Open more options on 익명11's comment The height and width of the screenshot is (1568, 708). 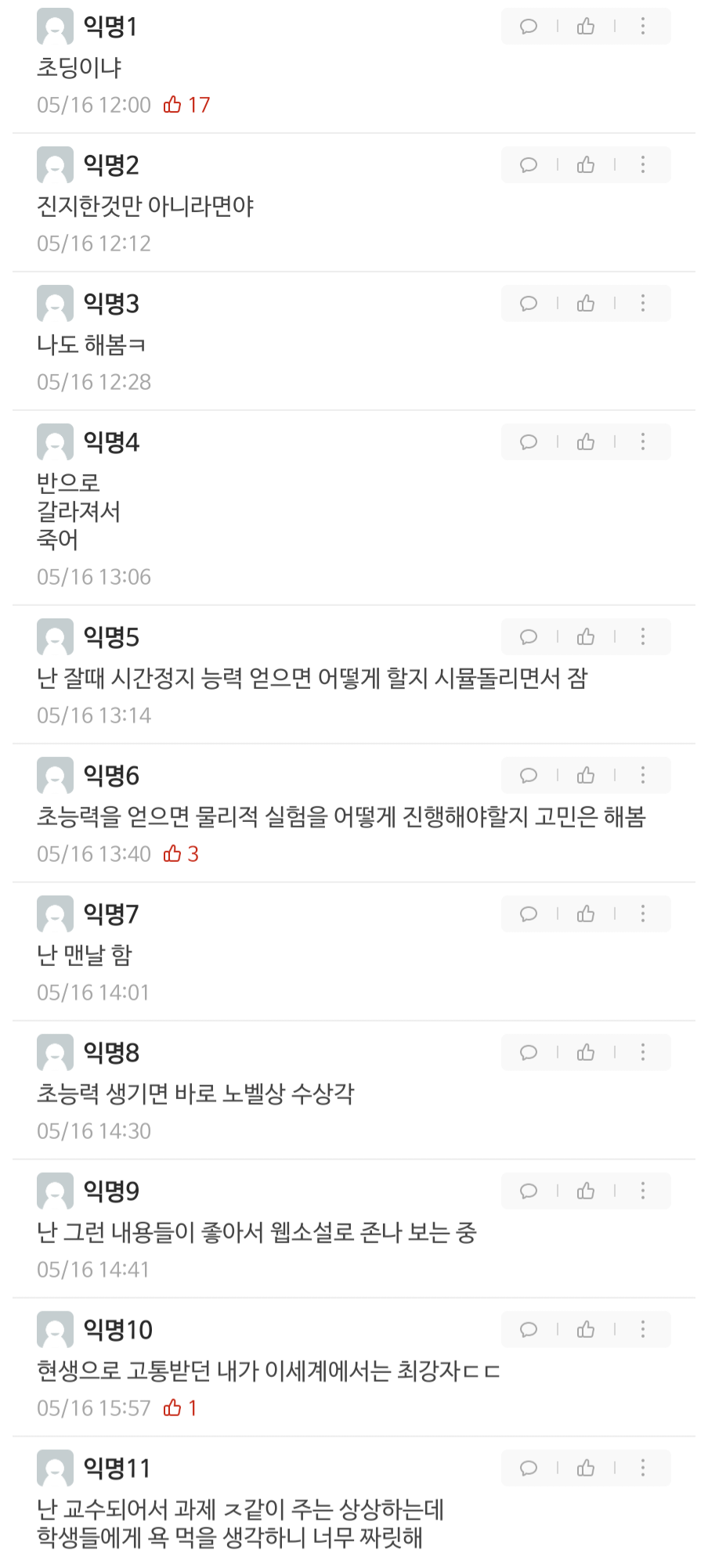pos(643,1469)
